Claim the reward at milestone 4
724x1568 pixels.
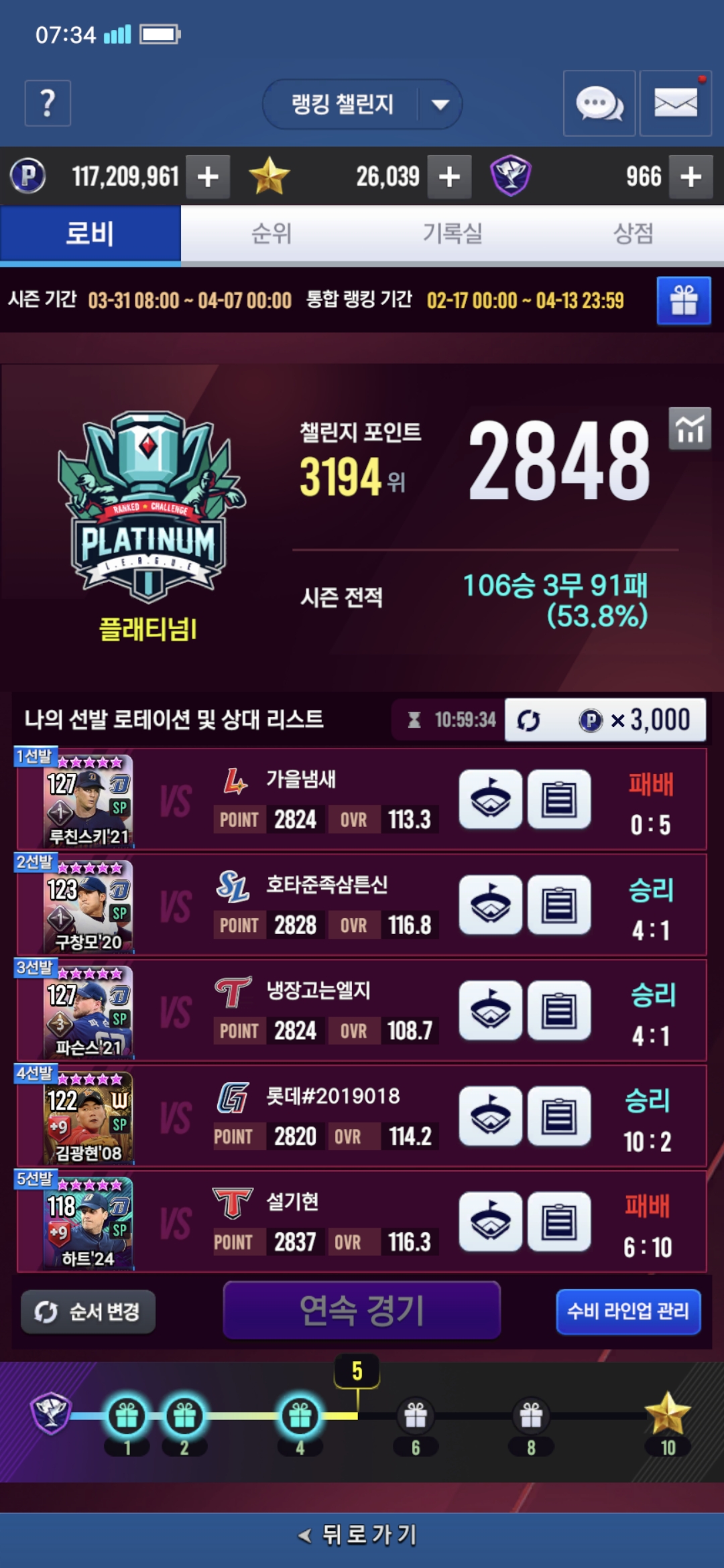pos(300,1415)
